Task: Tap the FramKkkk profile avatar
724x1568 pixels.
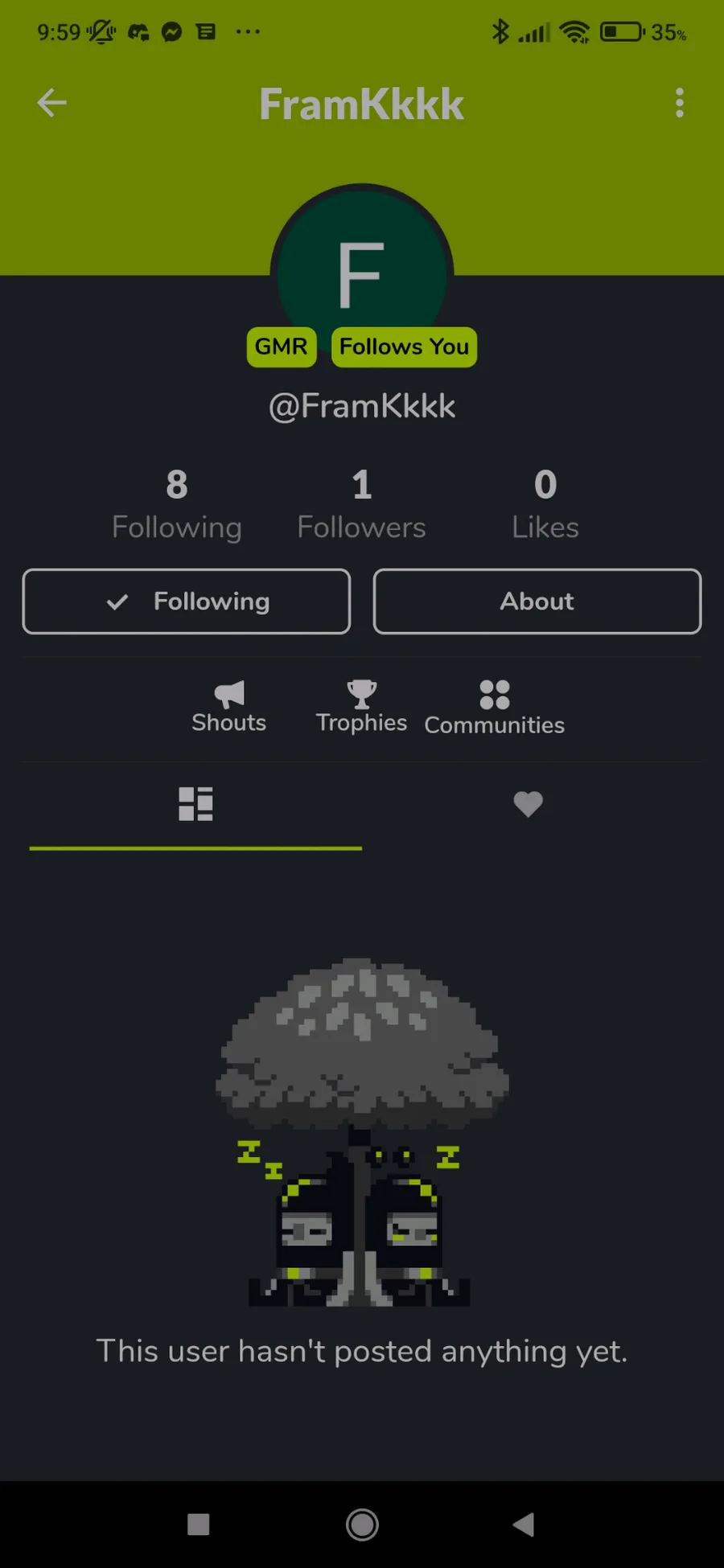Action: [361, 265]
